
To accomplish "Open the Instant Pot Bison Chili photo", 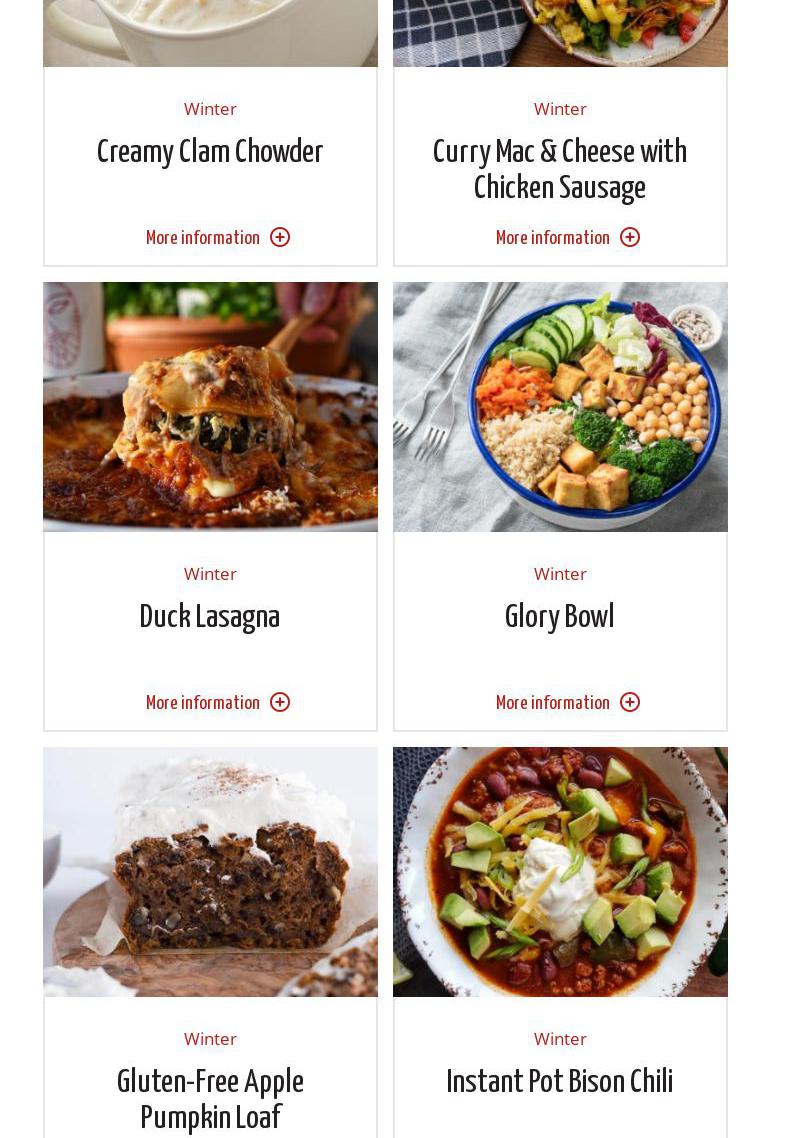I will coord(560,872).
